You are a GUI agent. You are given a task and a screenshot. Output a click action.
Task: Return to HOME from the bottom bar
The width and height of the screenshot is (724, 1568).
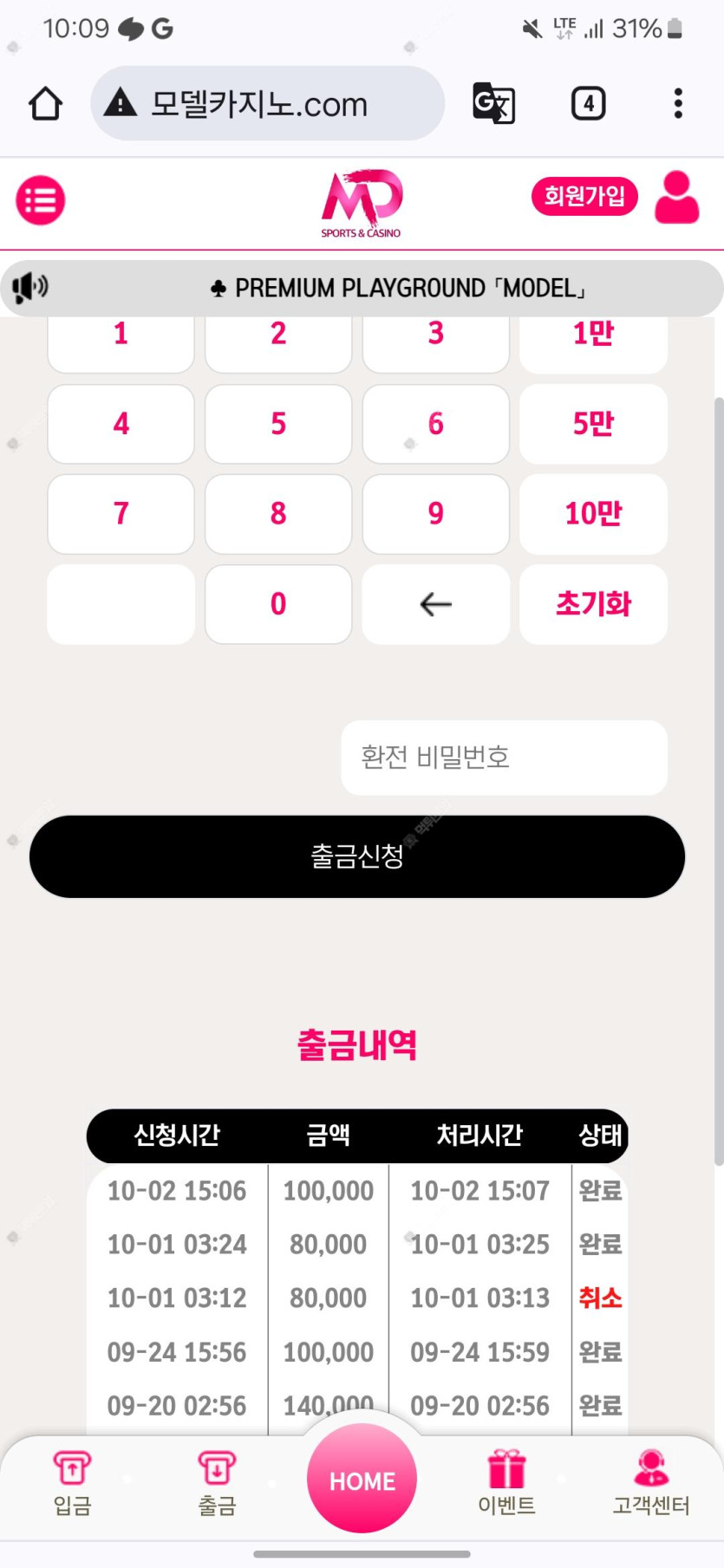tap(362, 1479)
